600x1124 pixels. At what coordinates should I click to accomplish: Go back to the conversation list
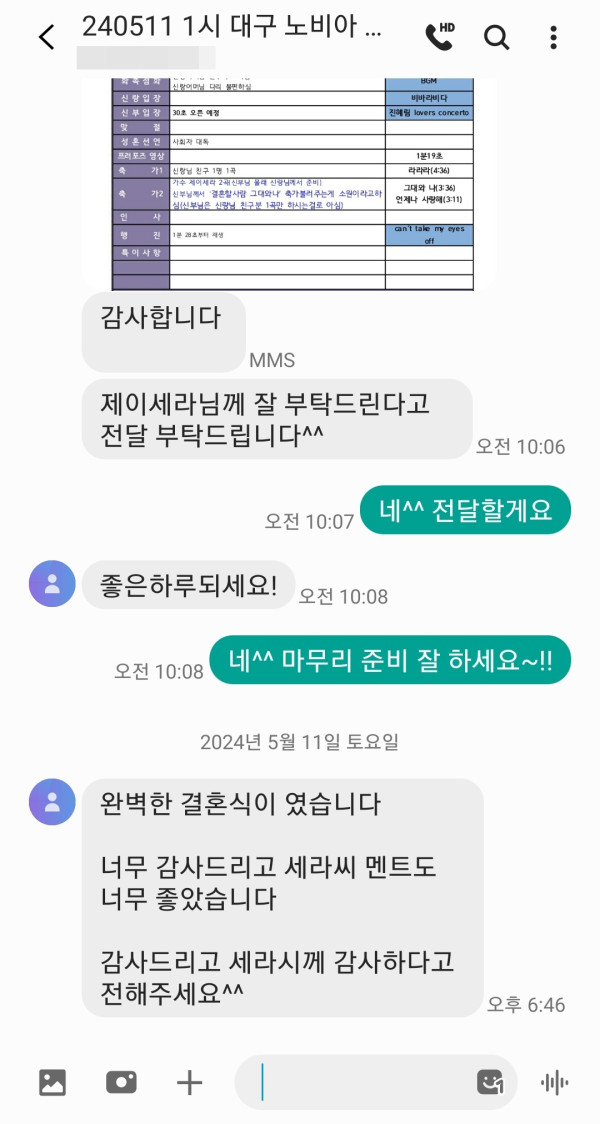(46, 38)
